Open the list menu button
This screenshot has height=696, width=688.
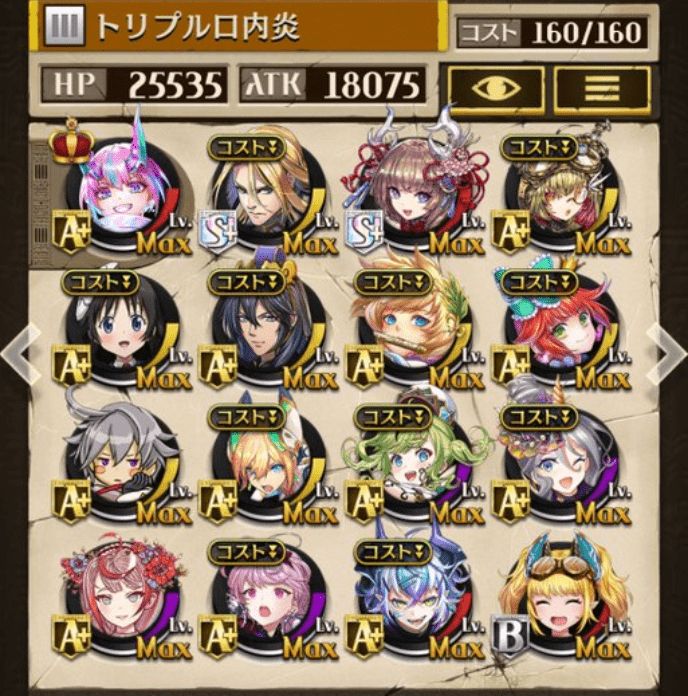[602, 89]
